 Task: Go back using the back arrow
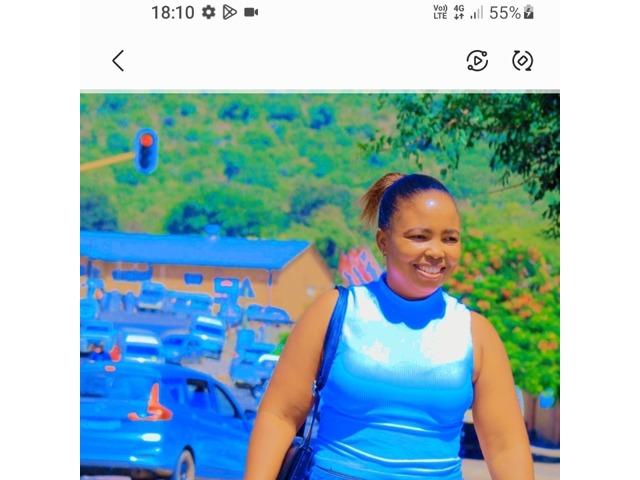click(x=118, y=61)
